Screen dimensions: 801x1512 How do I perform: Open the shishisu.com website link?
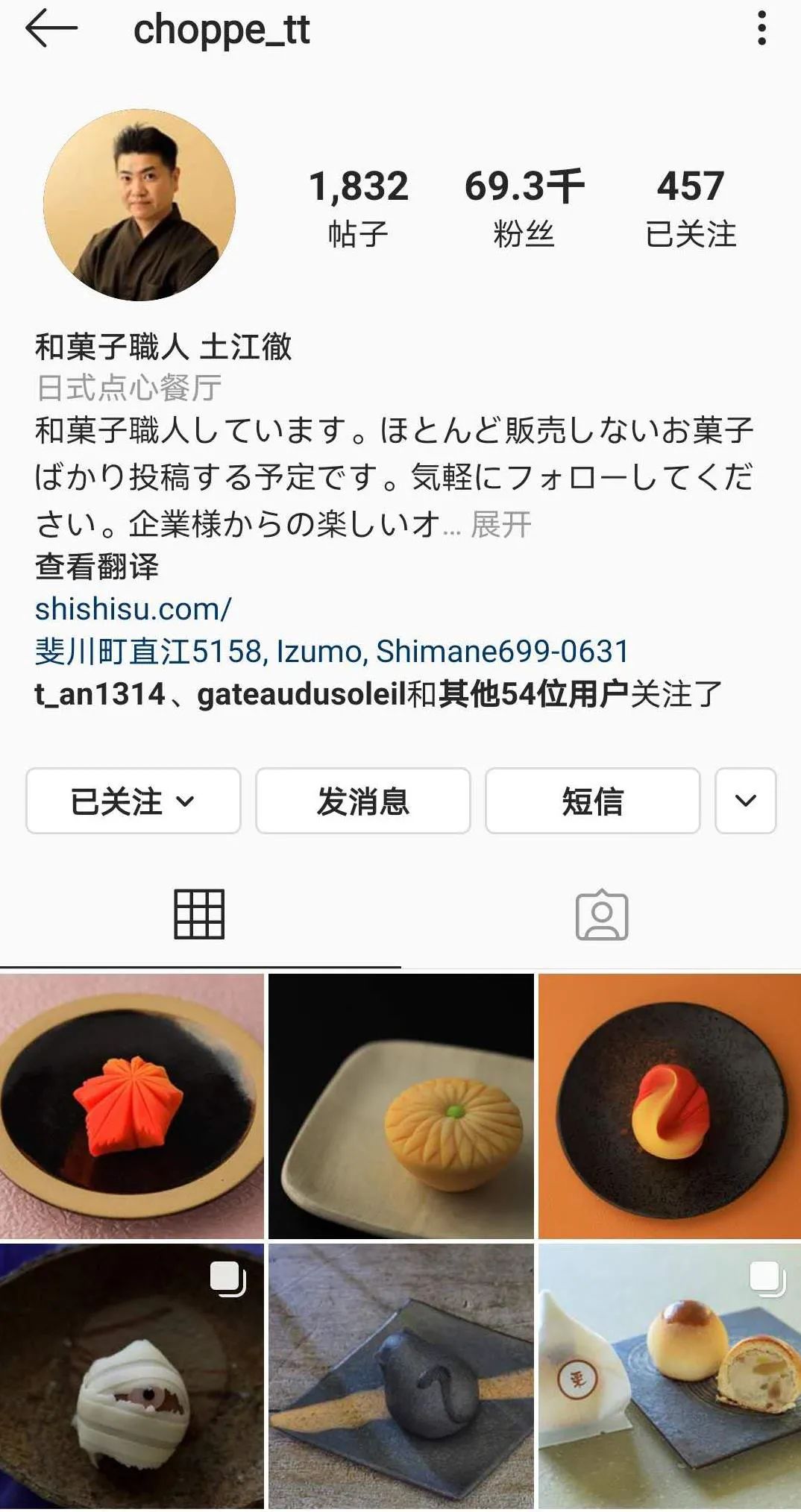[133, 609]
